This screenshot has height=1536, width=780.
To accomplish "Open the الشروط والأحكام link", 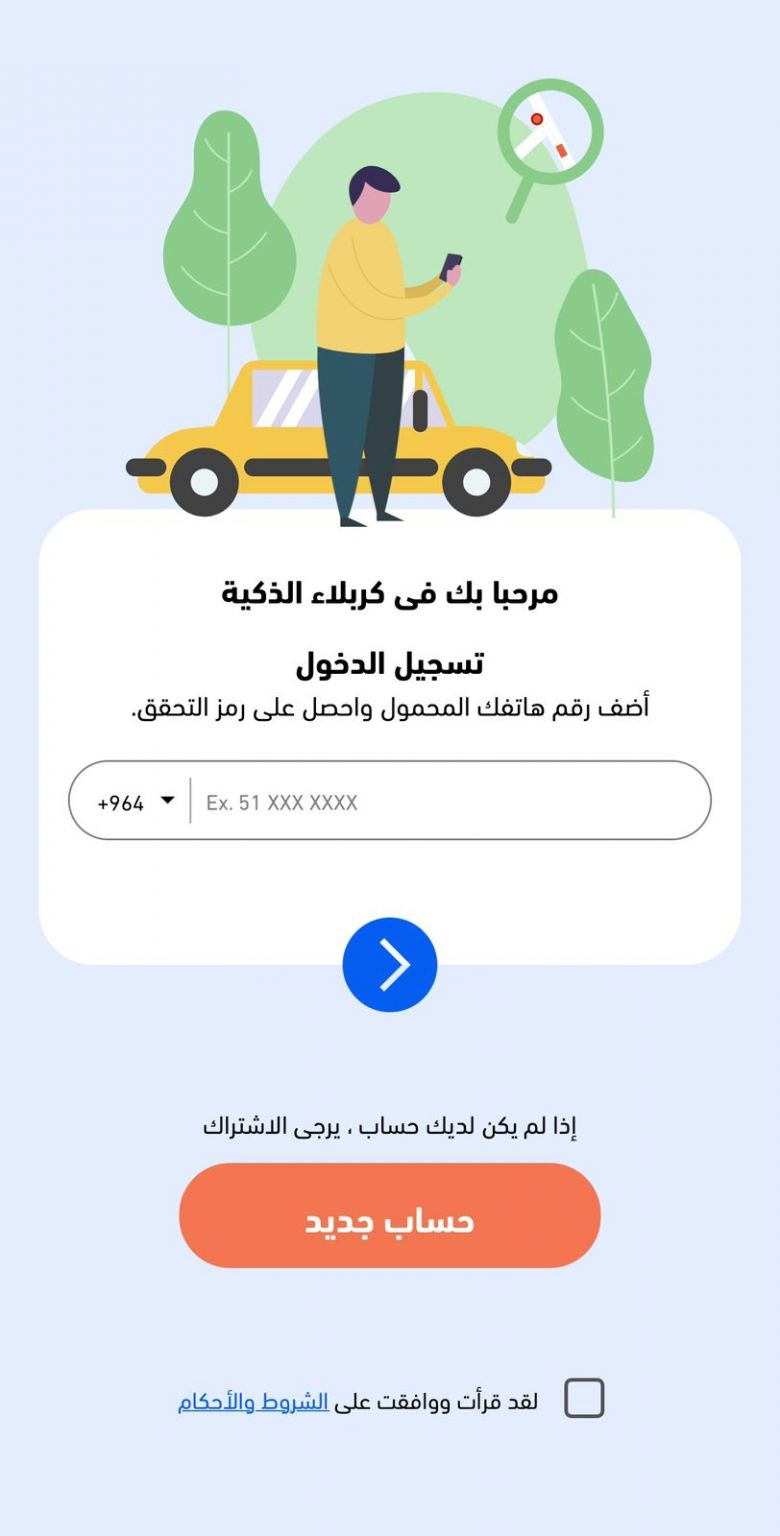I will coord(253,1402).
